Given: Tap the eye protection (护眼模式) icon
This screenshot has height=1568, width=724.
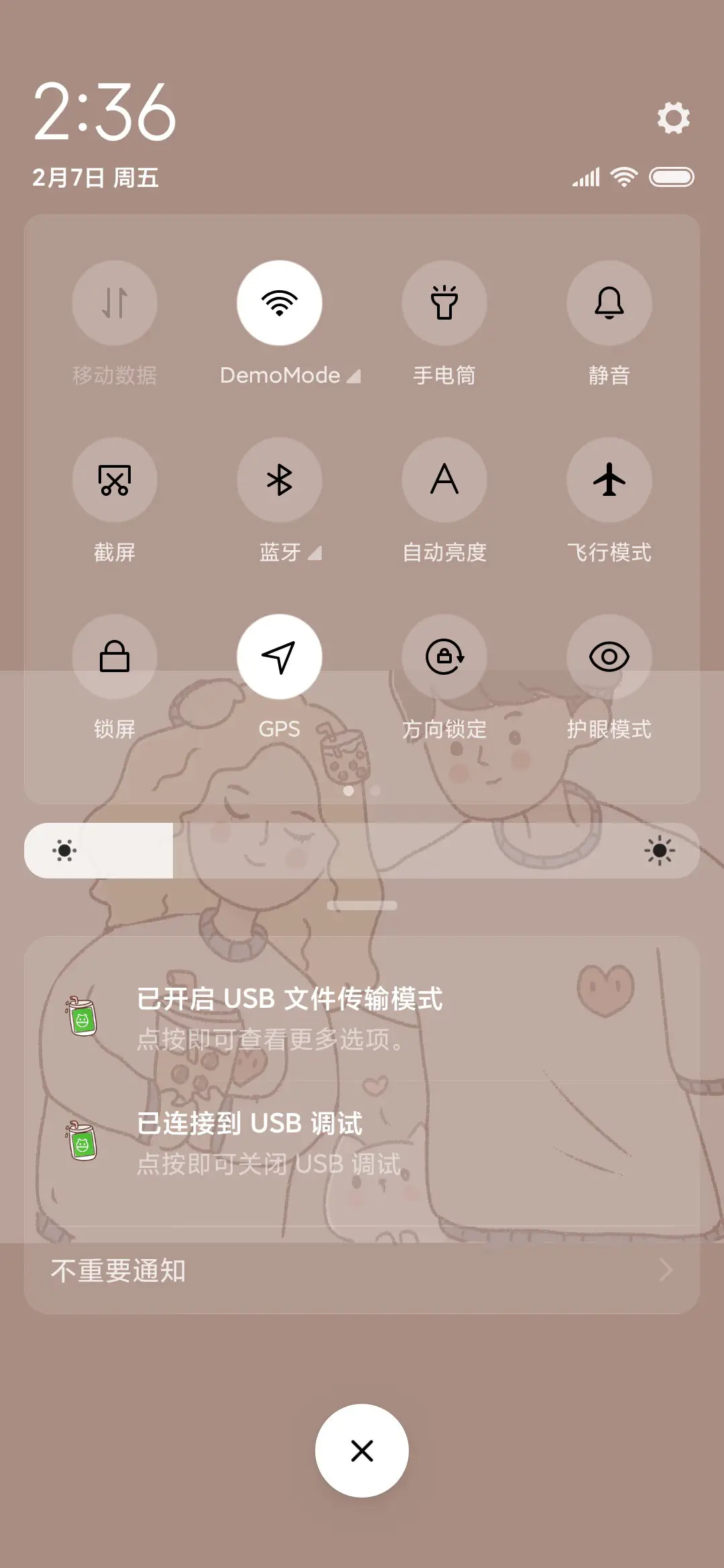Looking at the screenshot, I should [609, 657].
